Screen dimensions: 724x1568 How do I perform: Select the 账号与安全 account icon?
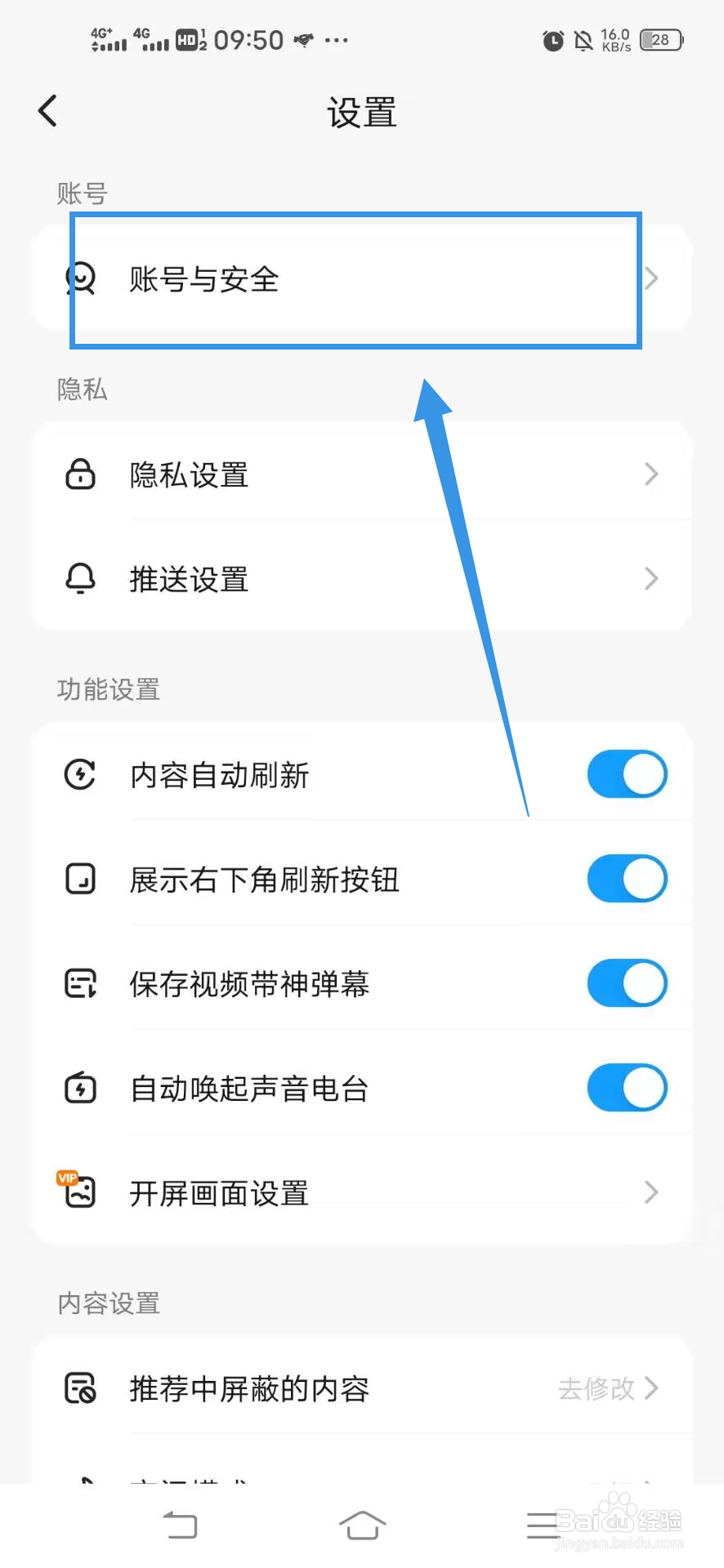[79, 278]
